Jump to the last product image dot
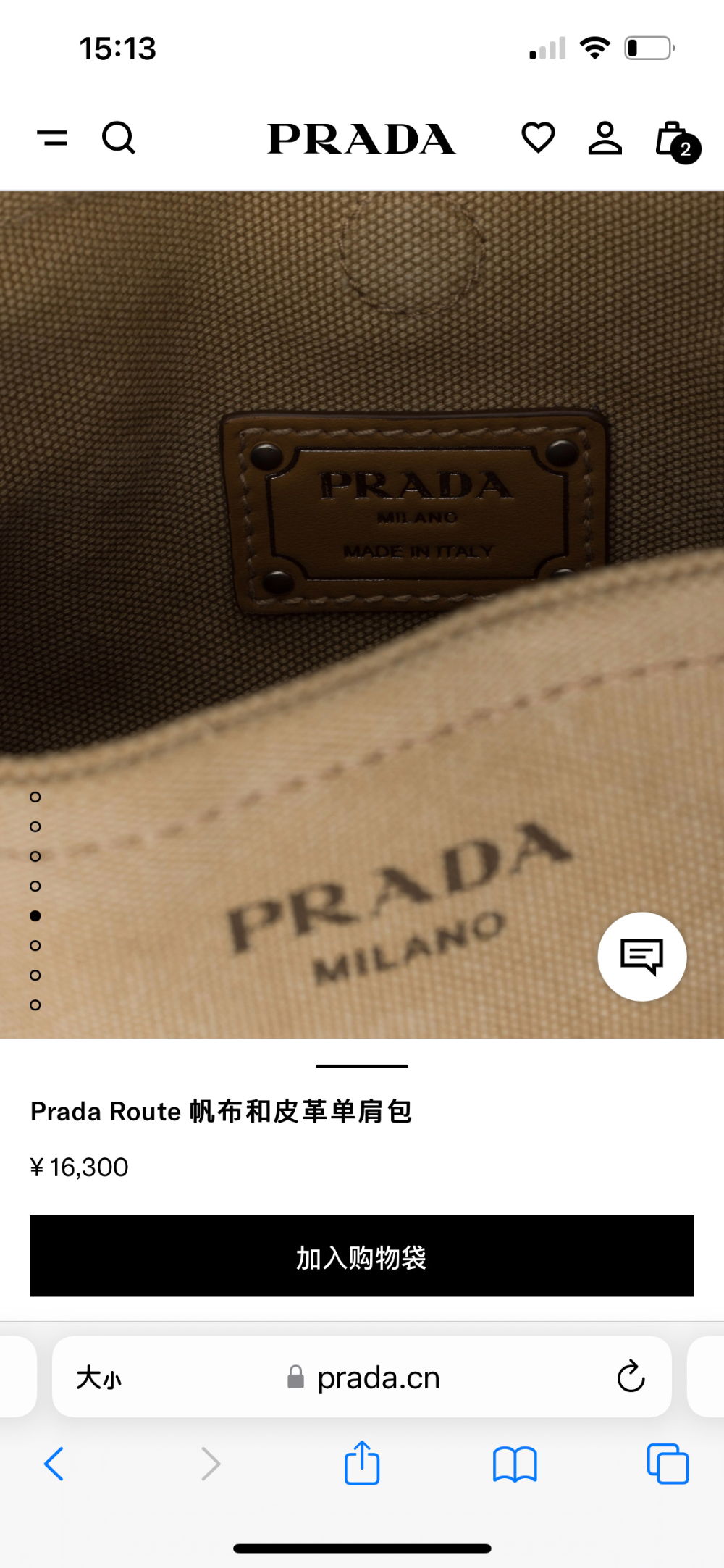This screenshot has width=724, height=1568. click(x=35, y=1005)
